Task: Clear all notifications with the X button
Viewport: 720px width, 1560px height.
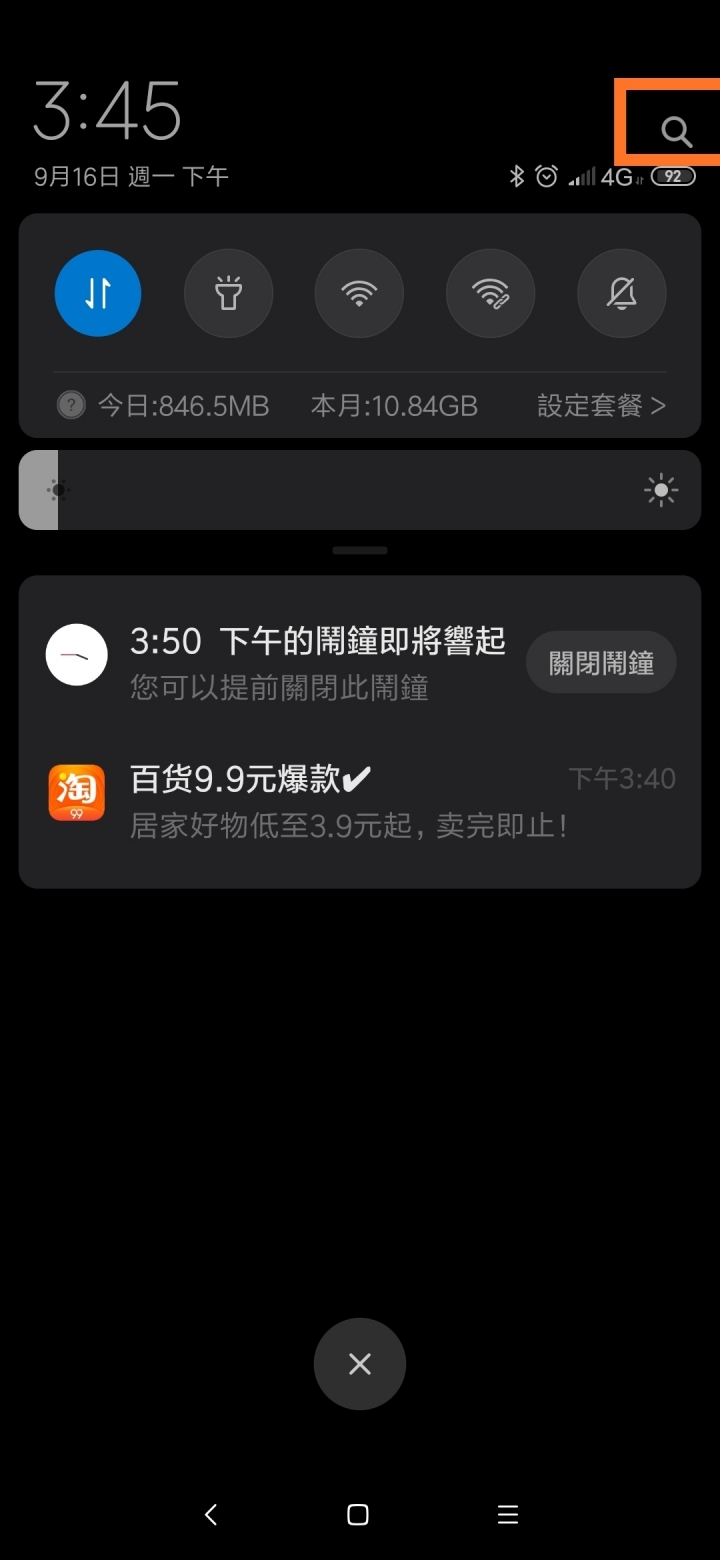Action: coord(360,1364)
